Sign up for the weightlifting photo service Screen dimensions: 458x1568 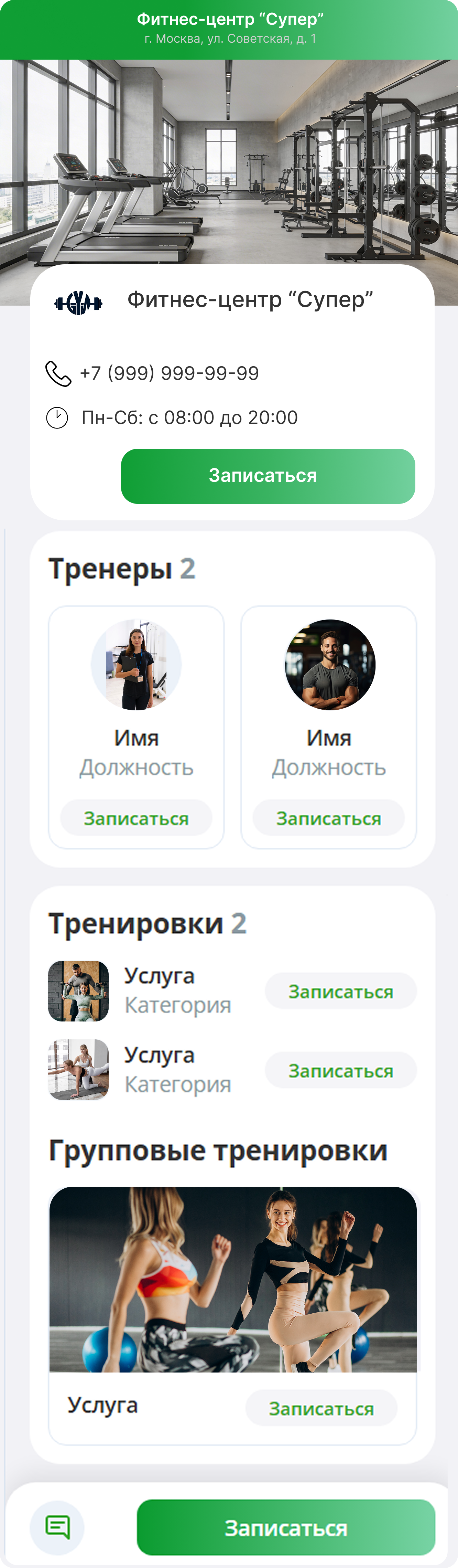click(341, 992)
